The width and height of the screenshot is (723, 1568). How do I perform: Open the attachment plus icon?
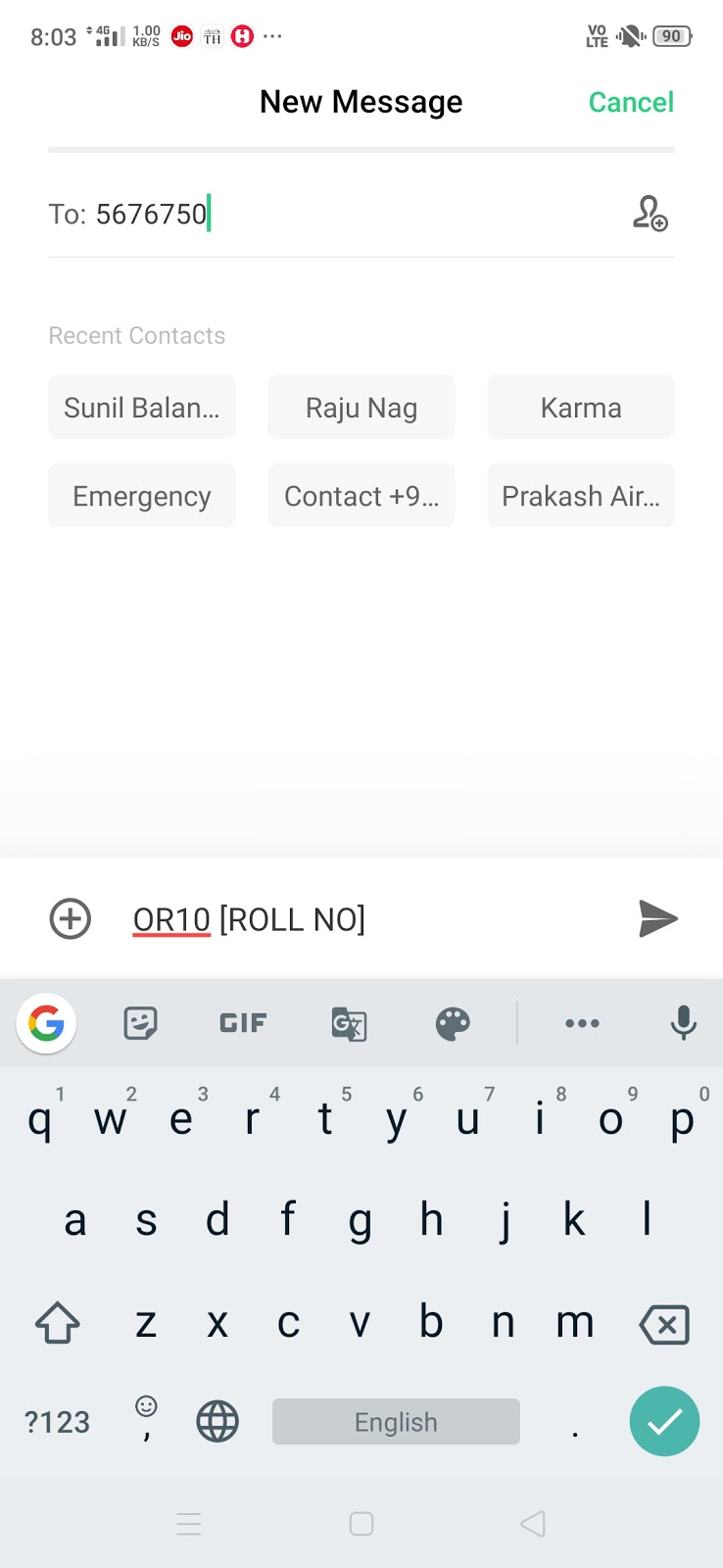[71, 919]
